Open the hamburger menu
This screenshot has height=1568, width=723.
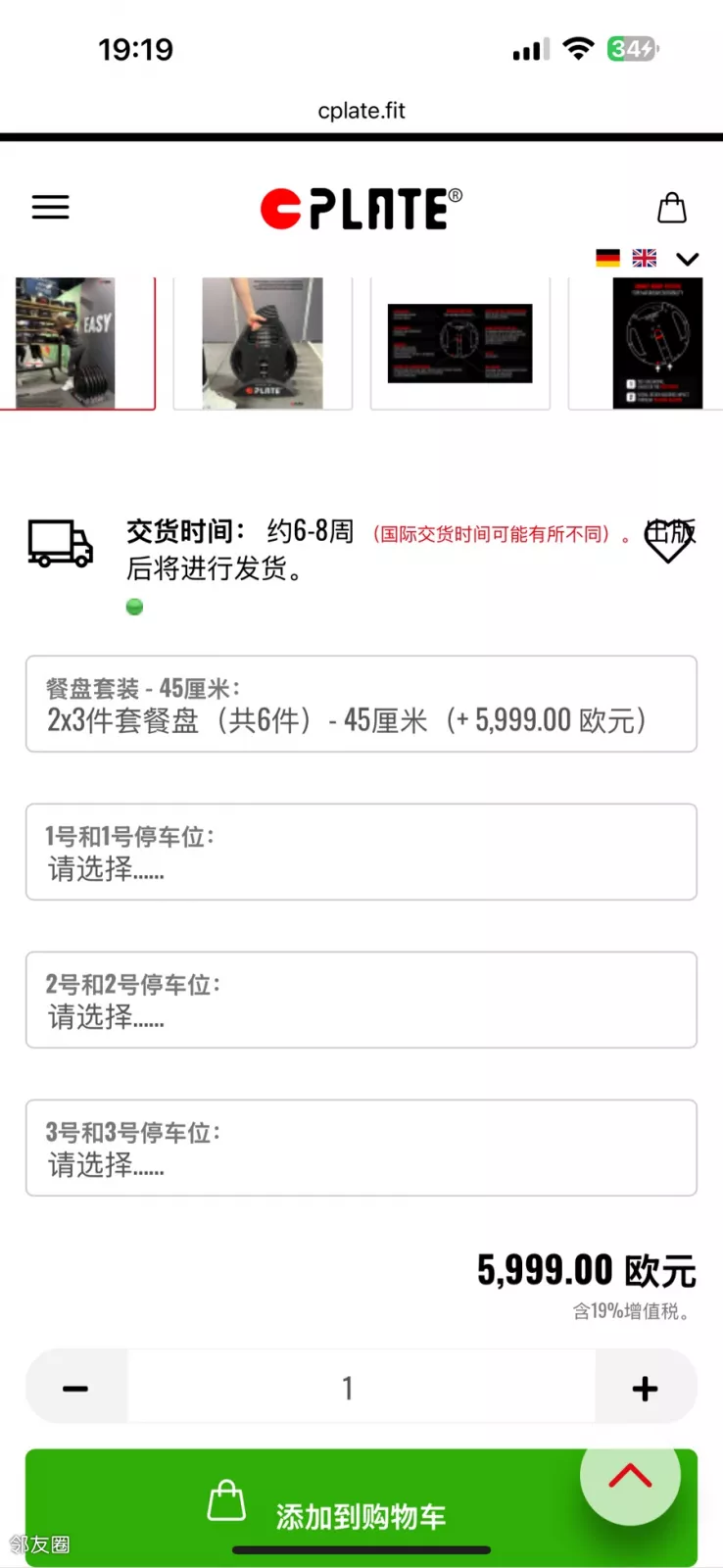[x=51, y=207]
